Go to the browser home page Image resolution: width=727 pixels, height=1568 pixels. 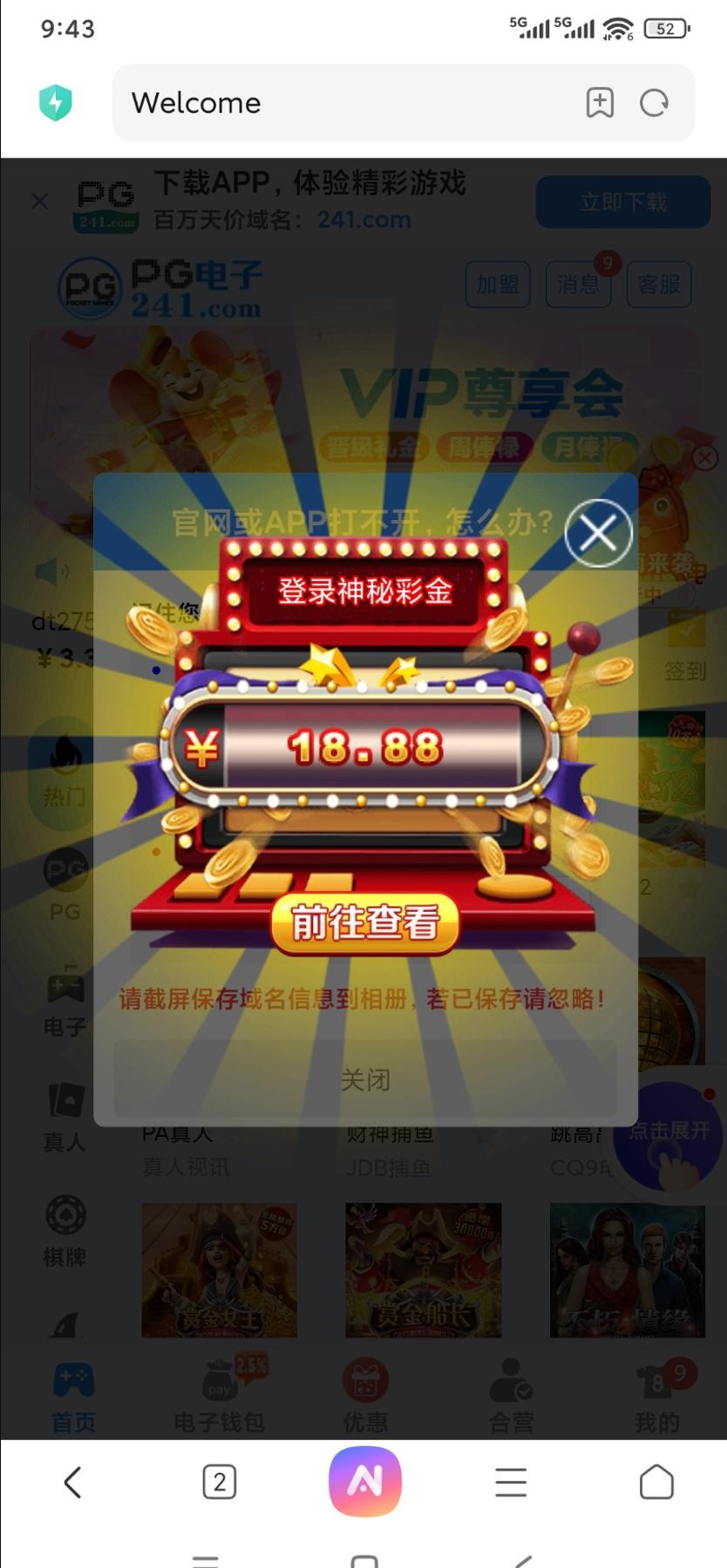pos(656,1482)
